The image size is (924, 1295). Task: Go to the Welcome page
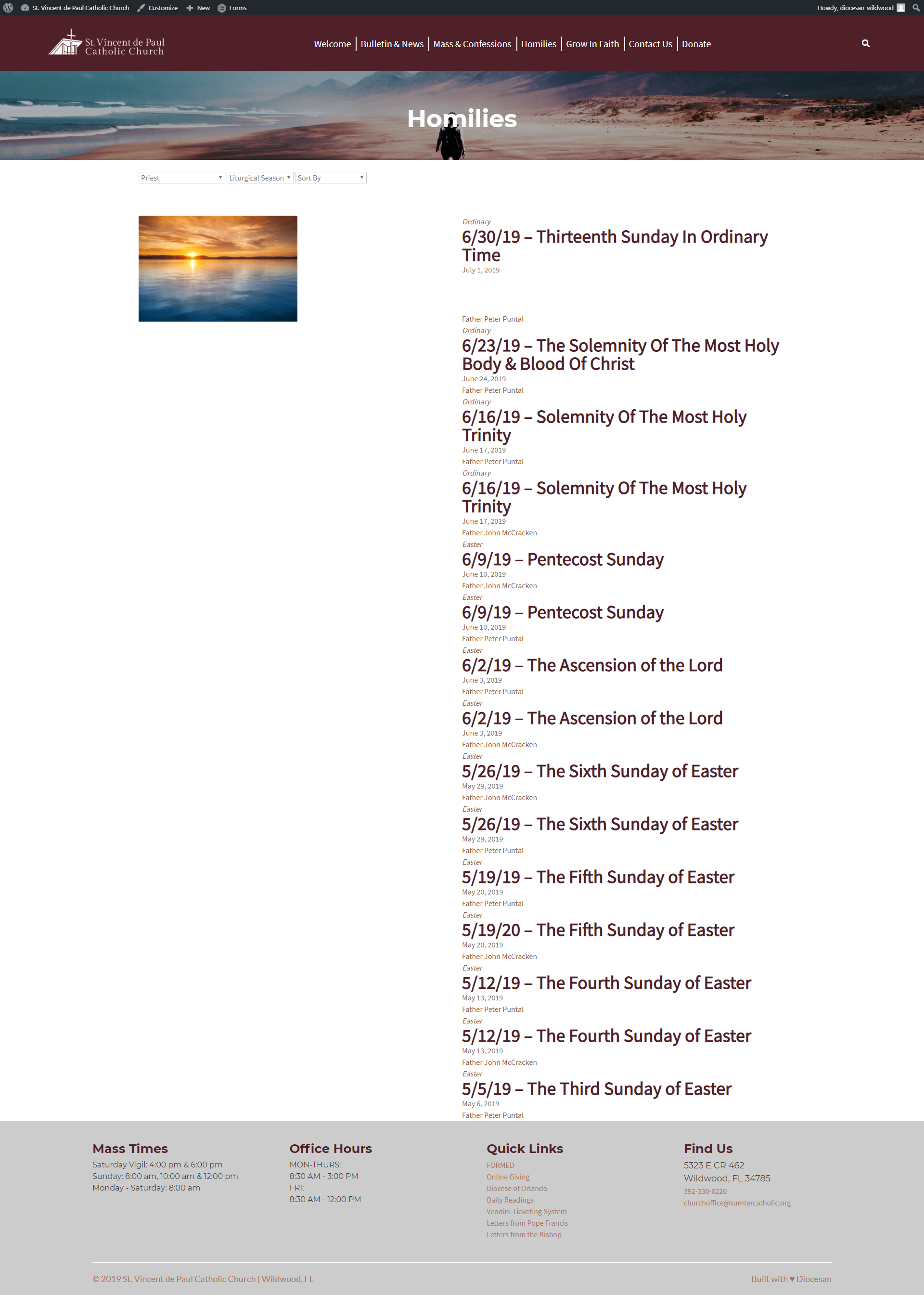click(x=332, y=44)
